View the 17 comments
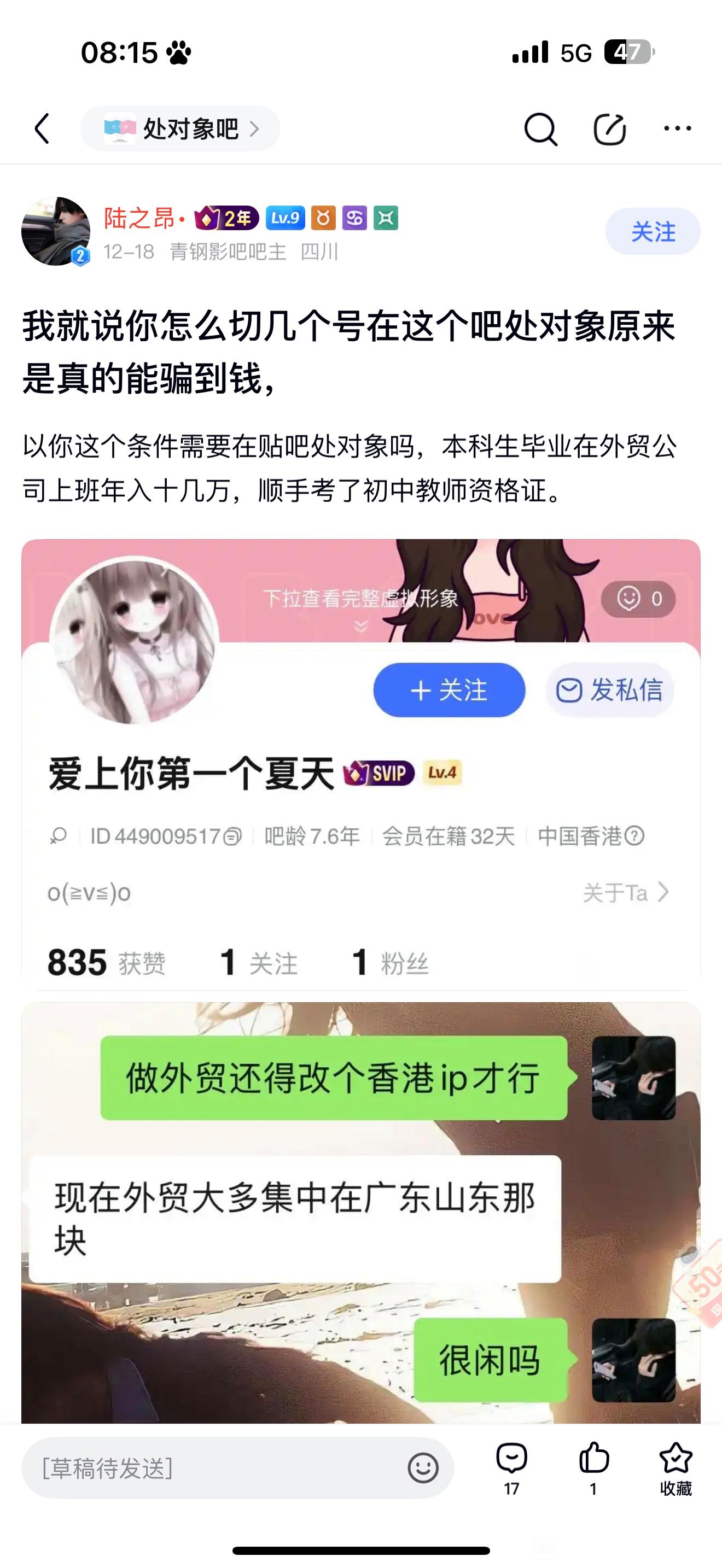This screenshot has width=722, height=1568. (x=511, y=1467)
